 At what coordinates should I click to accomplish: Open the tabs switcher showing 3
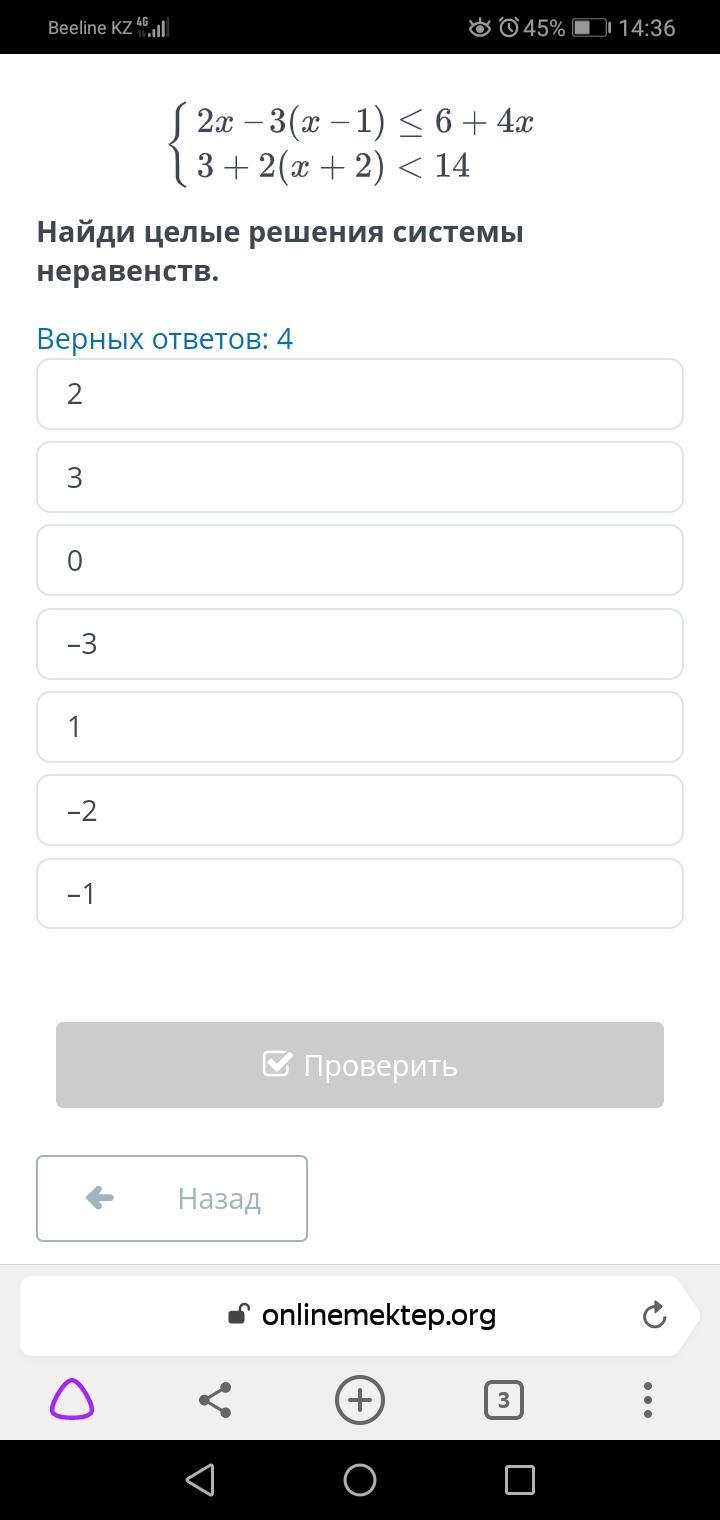504,1400
